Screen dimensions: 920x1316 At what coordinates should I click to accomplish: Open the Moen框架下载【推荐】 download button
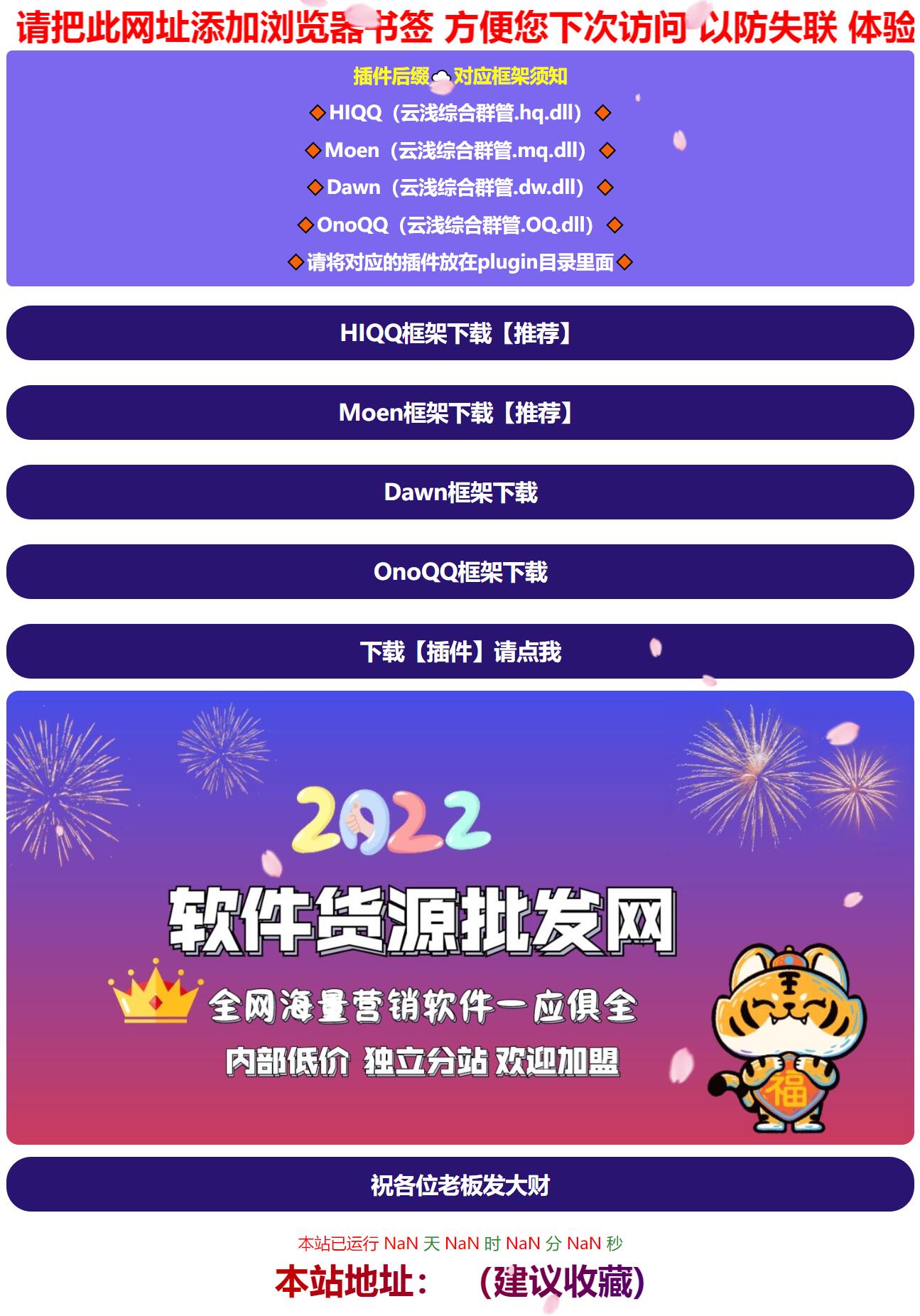(x=460, y=411)
